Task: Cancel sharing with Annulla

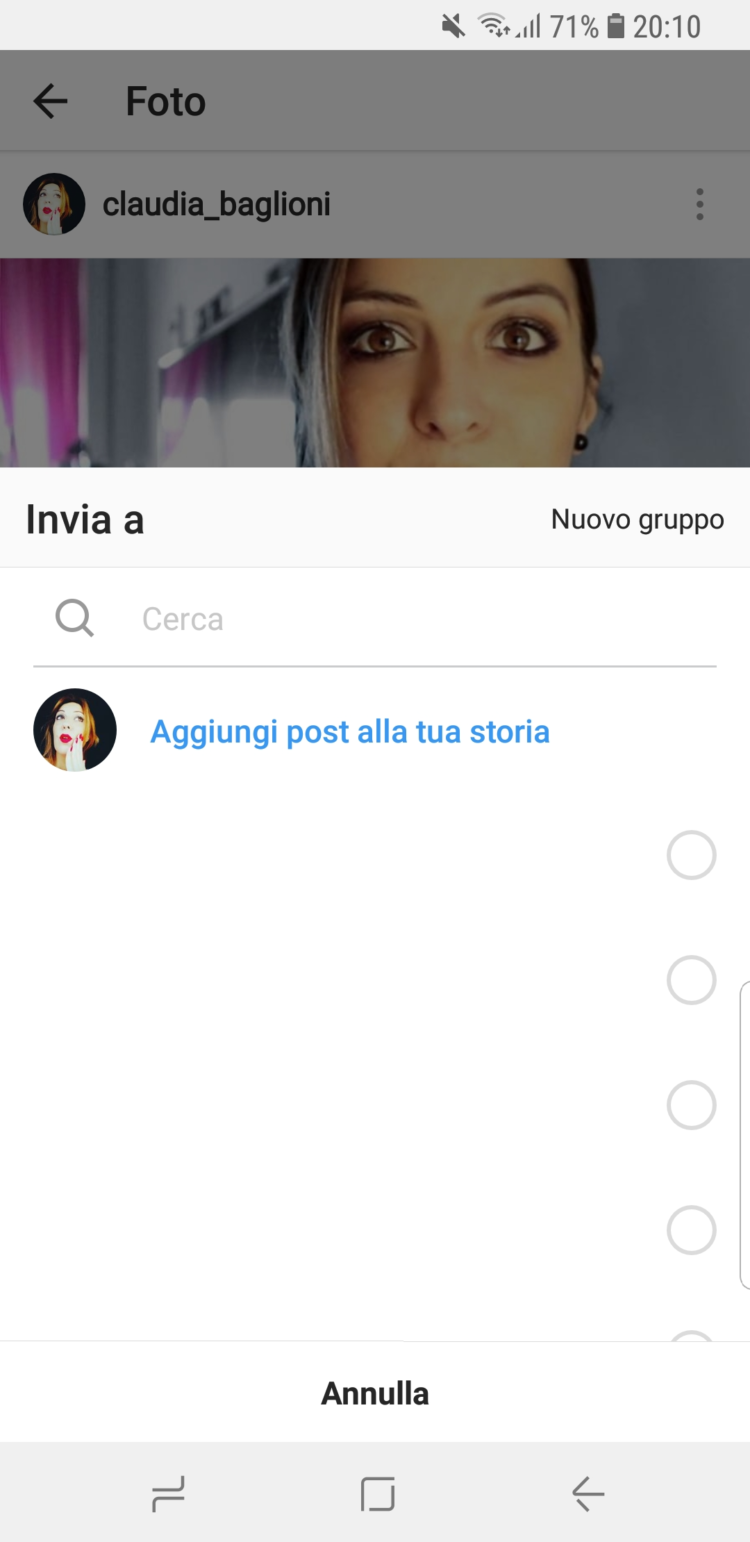Action: [375, 1393]
